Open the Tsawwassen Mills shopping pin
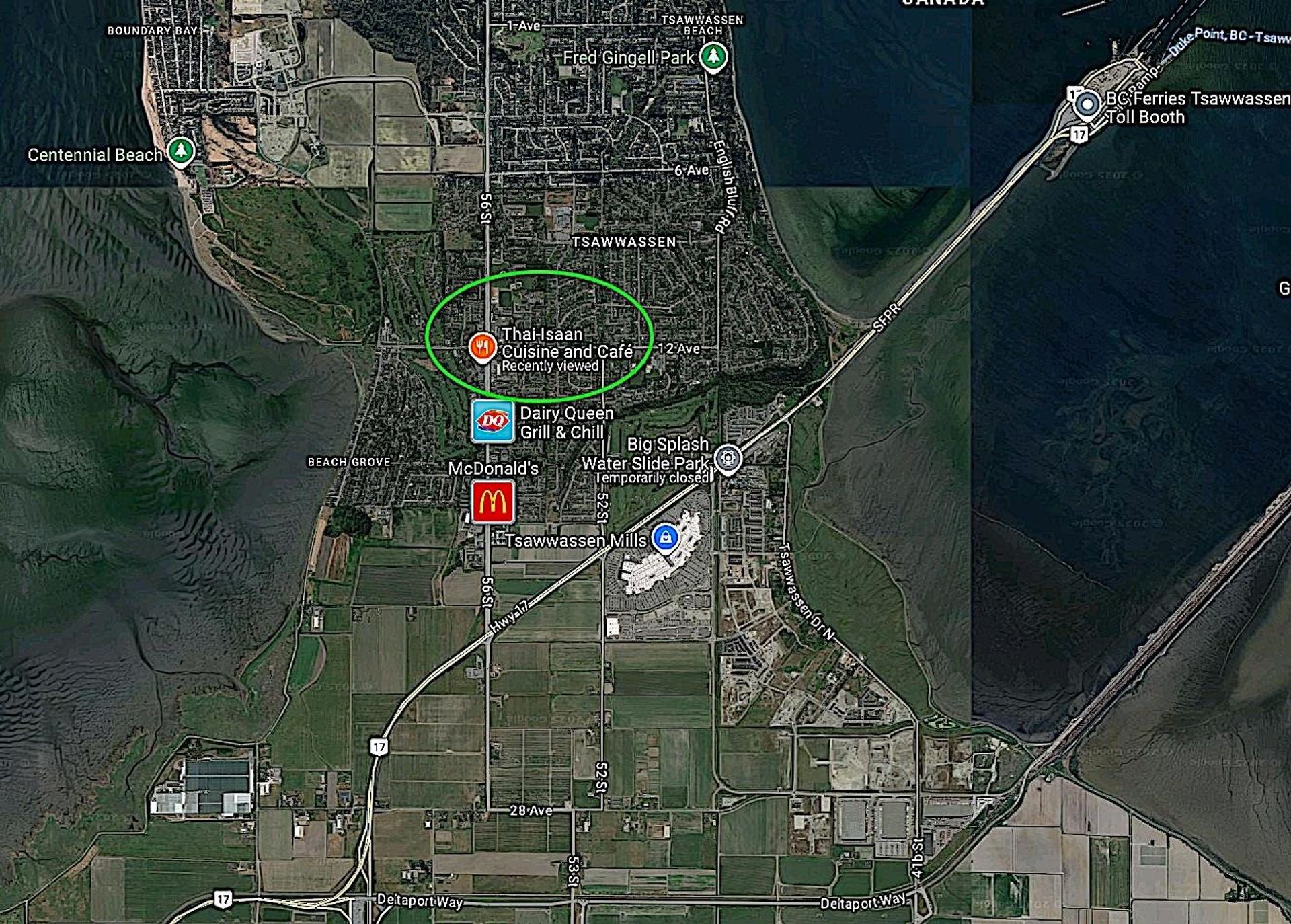The height and width of the screenshot is (924, 1291). tap(666, 538)
